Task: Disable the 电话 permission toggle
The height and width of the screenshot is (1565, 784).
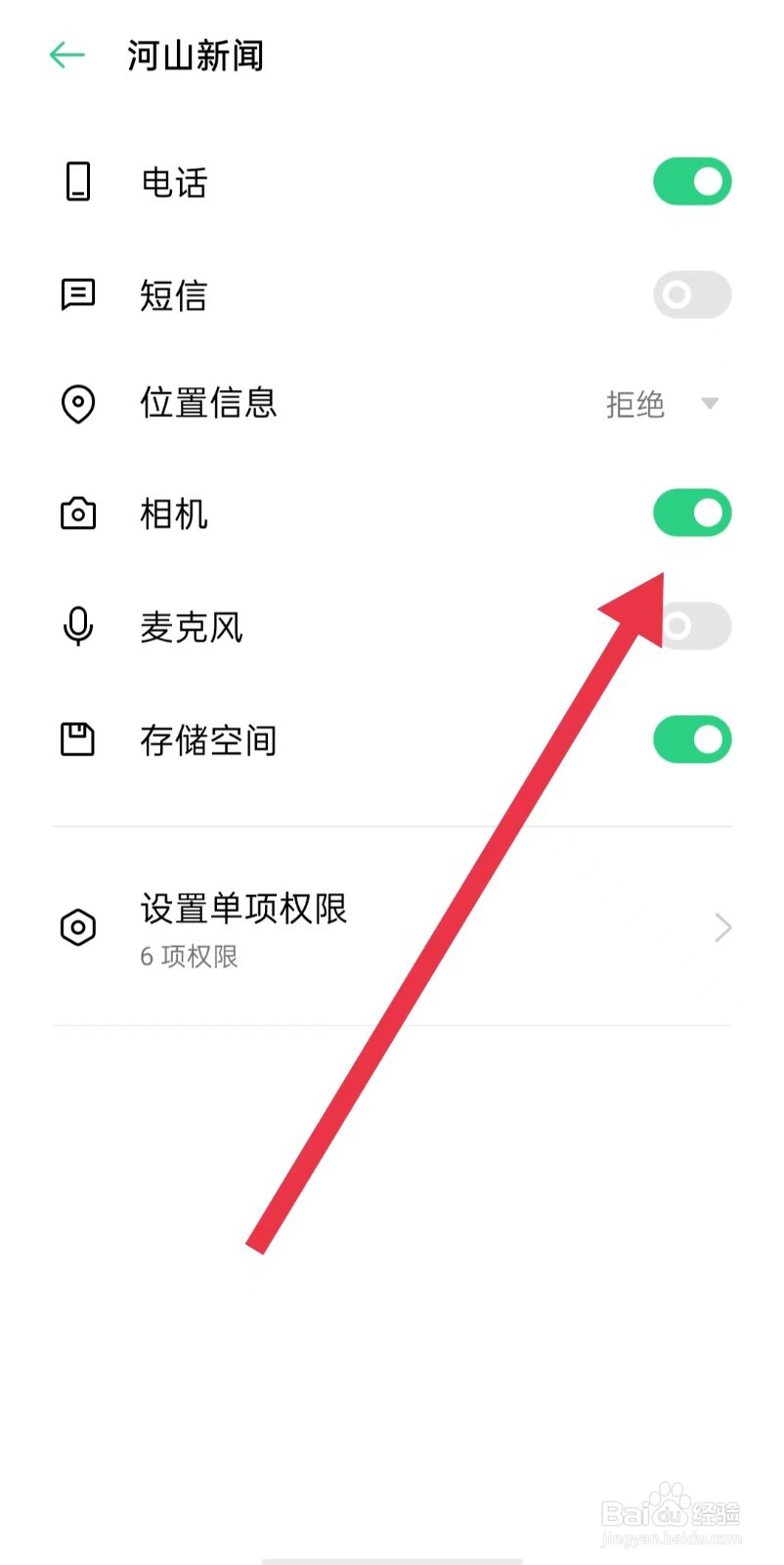Action: tap(691, 181)
